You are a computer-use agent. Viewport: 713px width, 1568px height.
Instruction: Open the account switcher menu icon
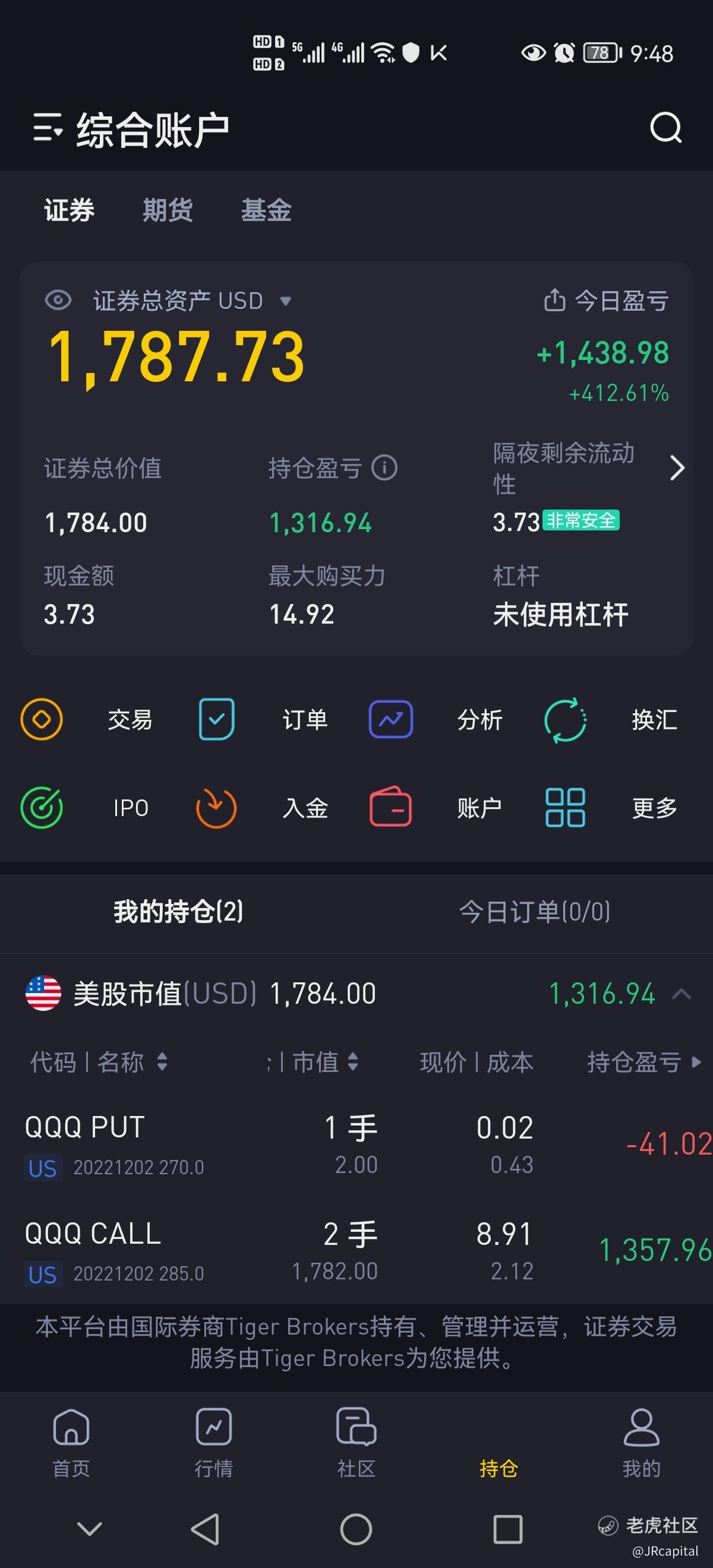click(48, 127)
